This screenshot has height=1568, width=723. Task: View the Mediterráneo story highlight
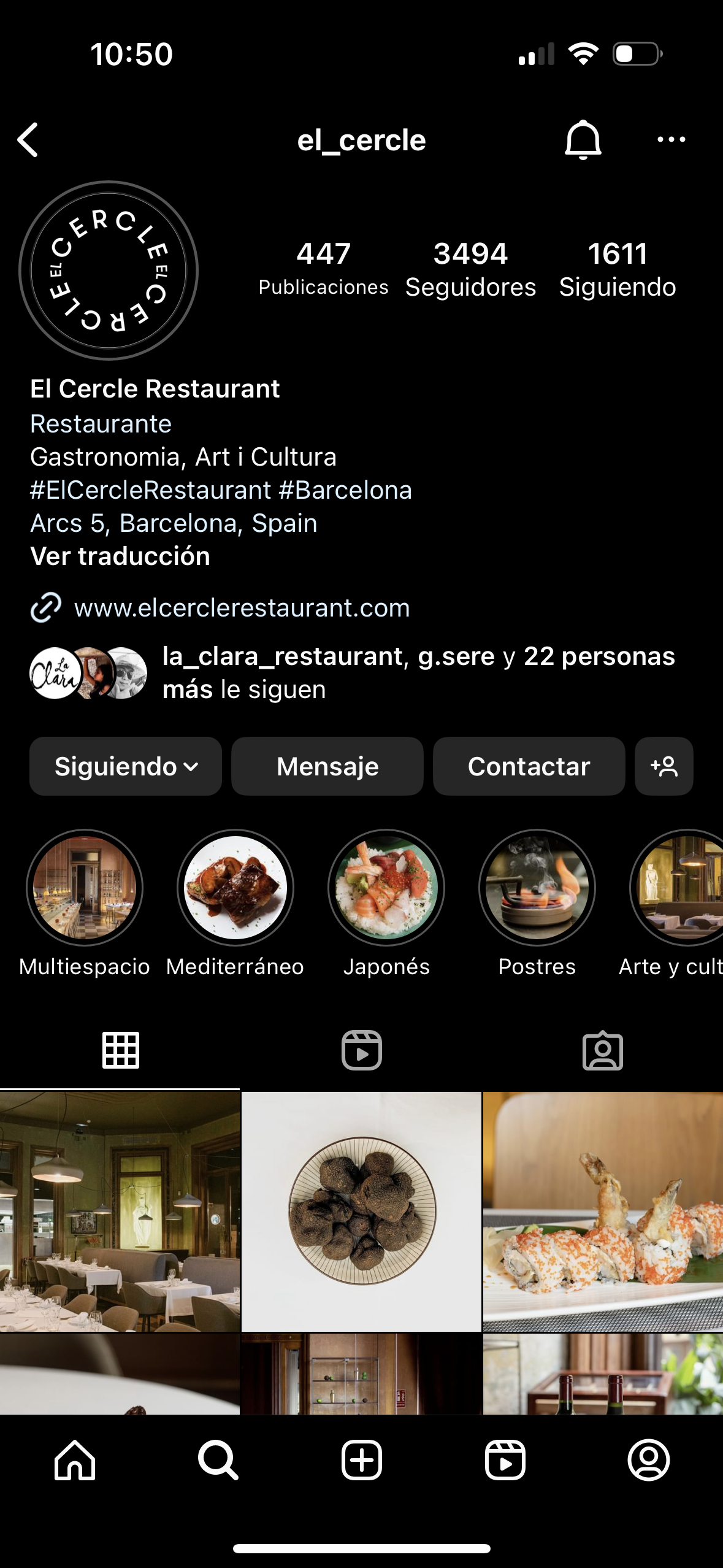(235, 888)
